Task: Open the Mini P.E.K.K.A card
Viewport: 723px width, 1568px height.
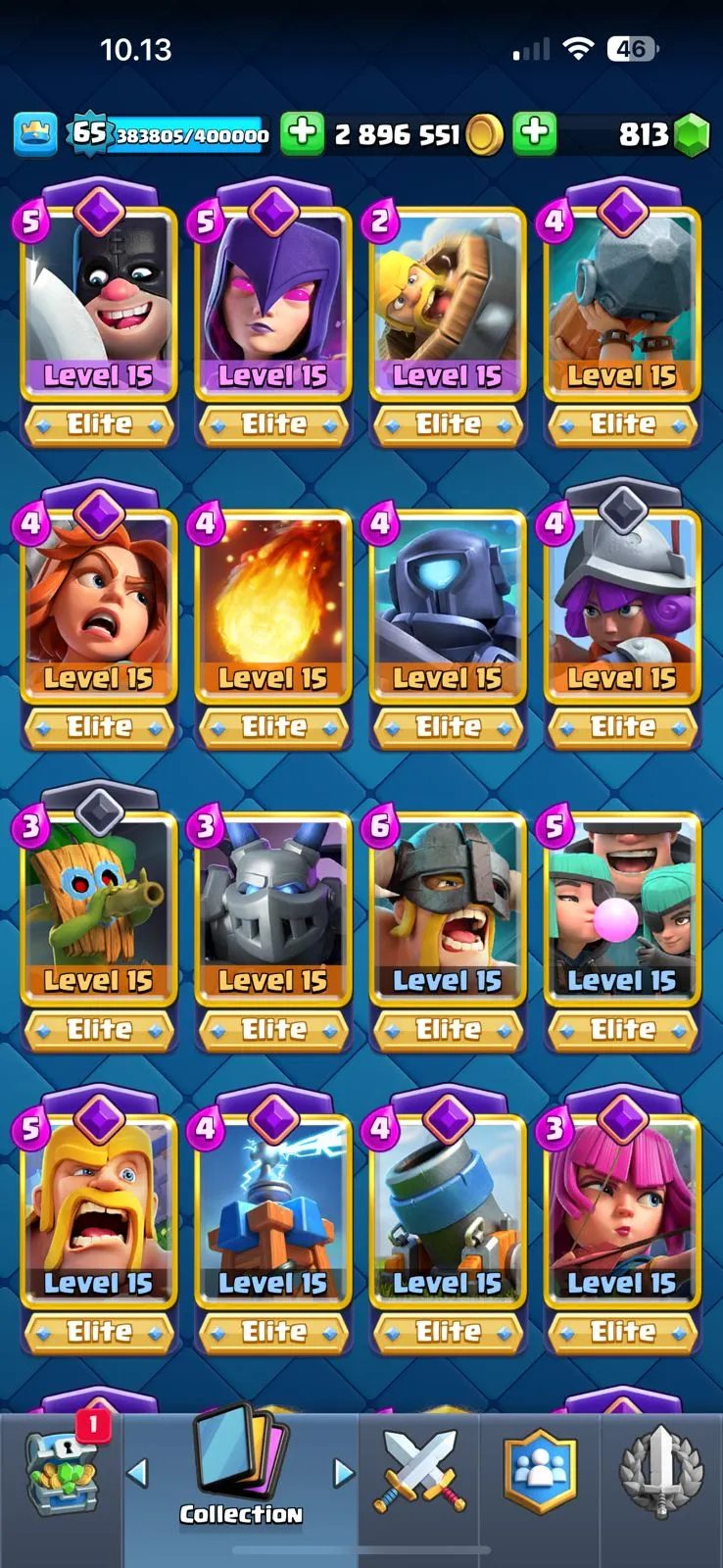Action: coord(447,608)
